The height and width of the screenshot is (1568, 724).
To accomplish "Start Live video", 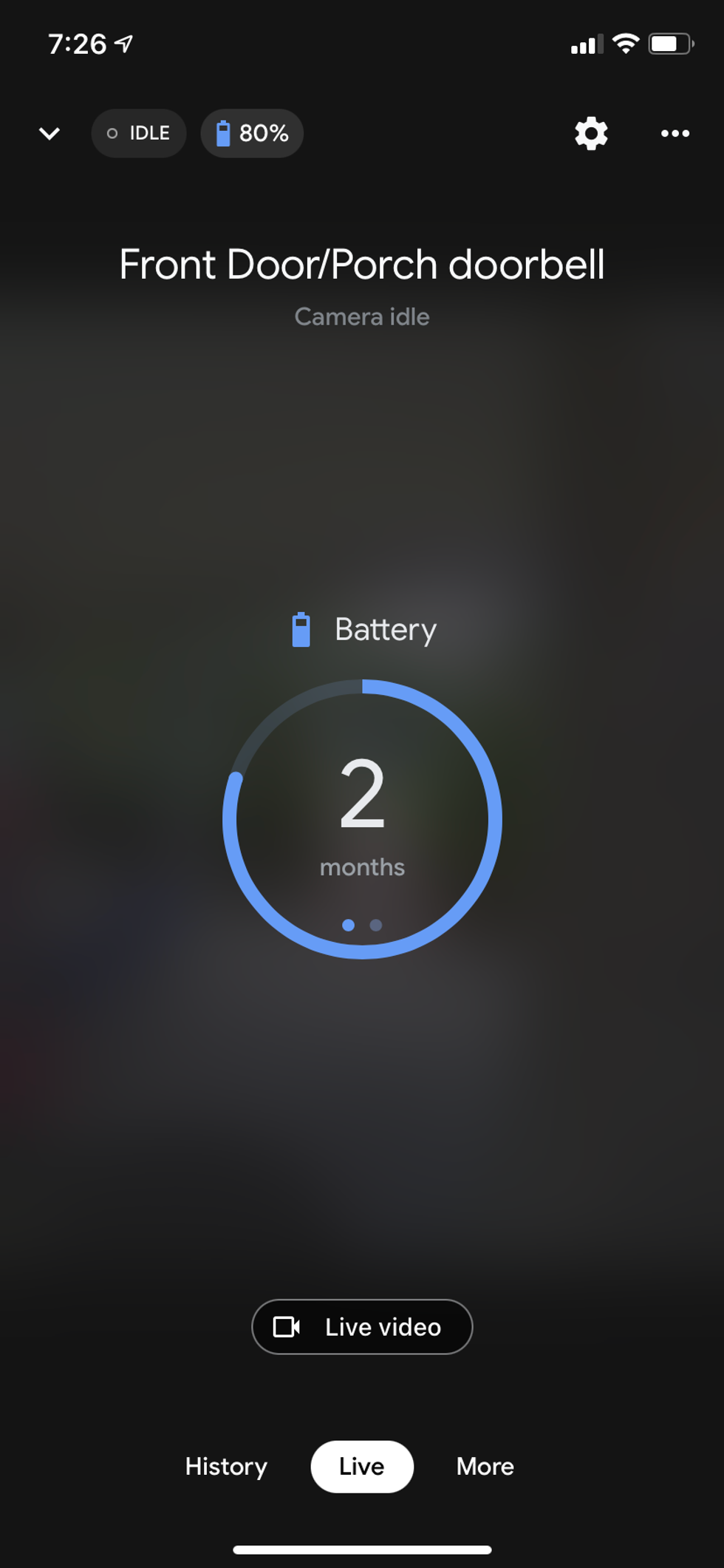I will [x=362, y=1327].
